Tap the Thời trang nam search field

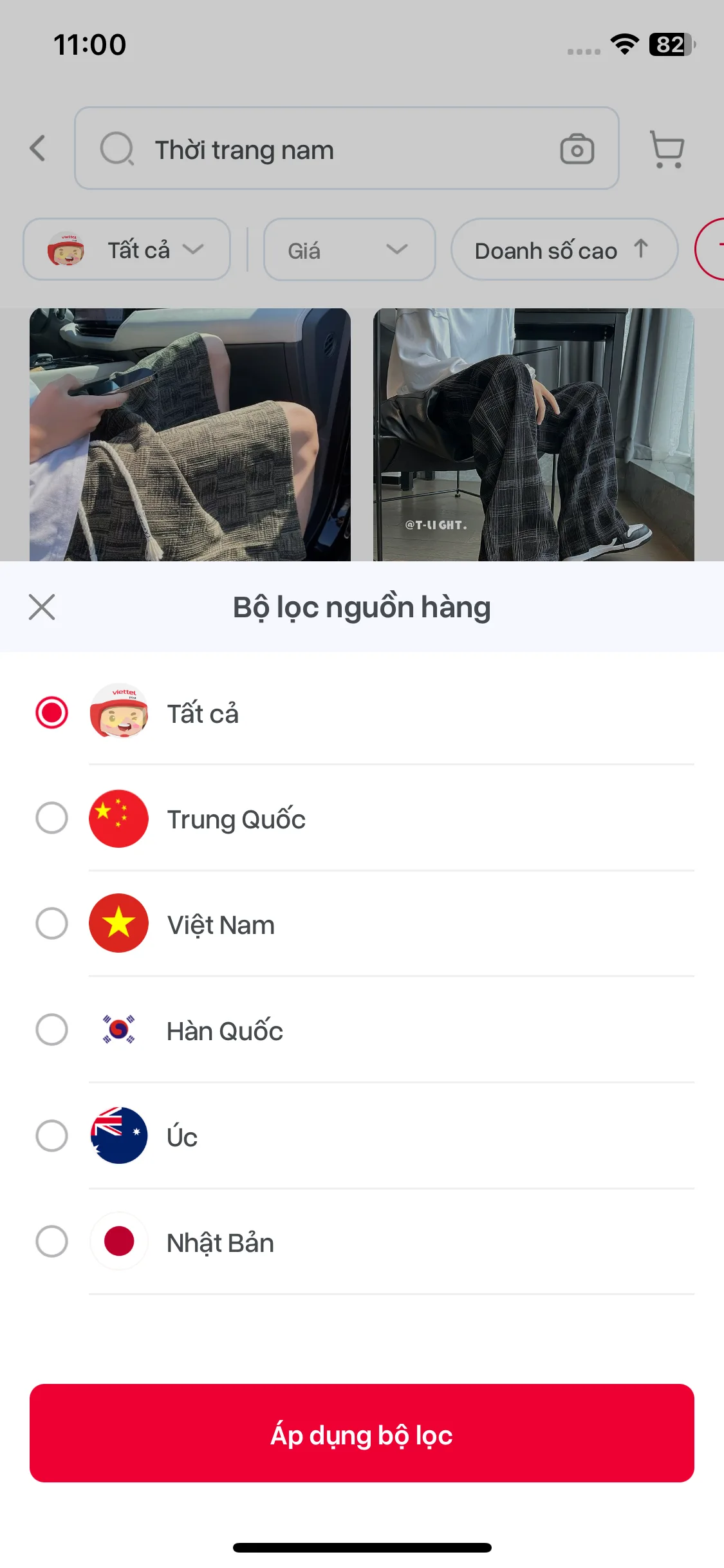pos(290,149)
